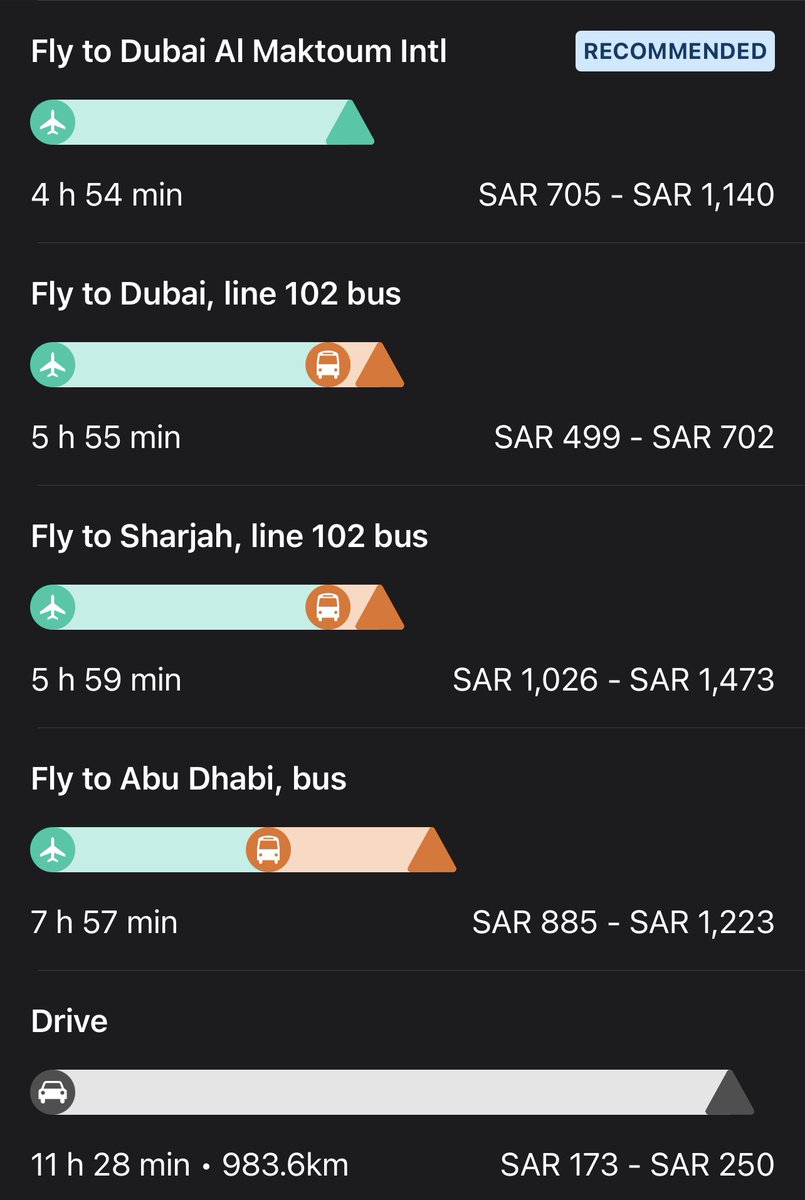Select Fly to Dubai, line 102 bus option
Viewport: 805px width, 1200px height.
[216, 294]
